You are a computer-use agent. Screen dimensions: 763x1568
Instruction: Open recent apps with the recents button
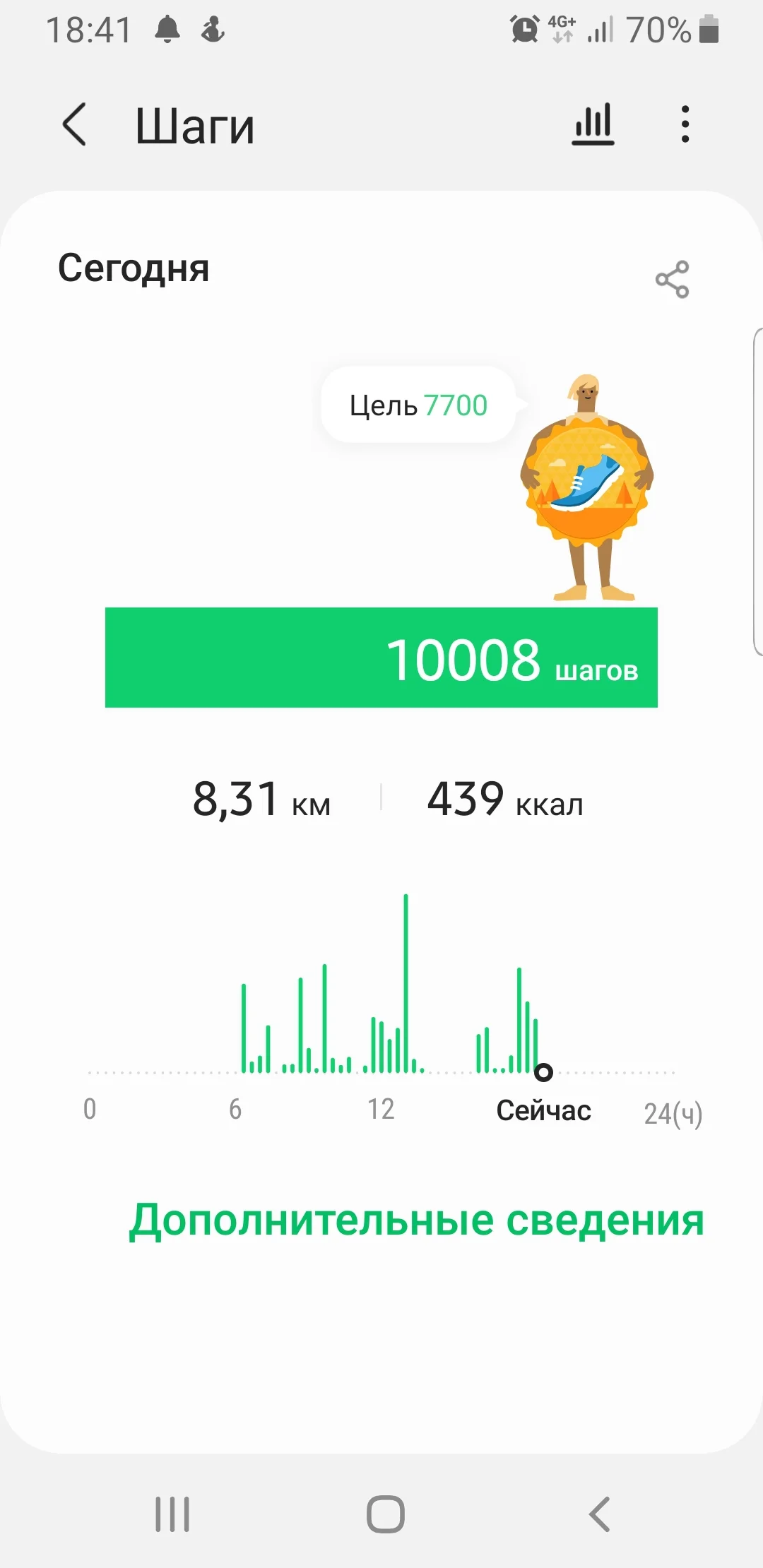tap(172, 1512)
